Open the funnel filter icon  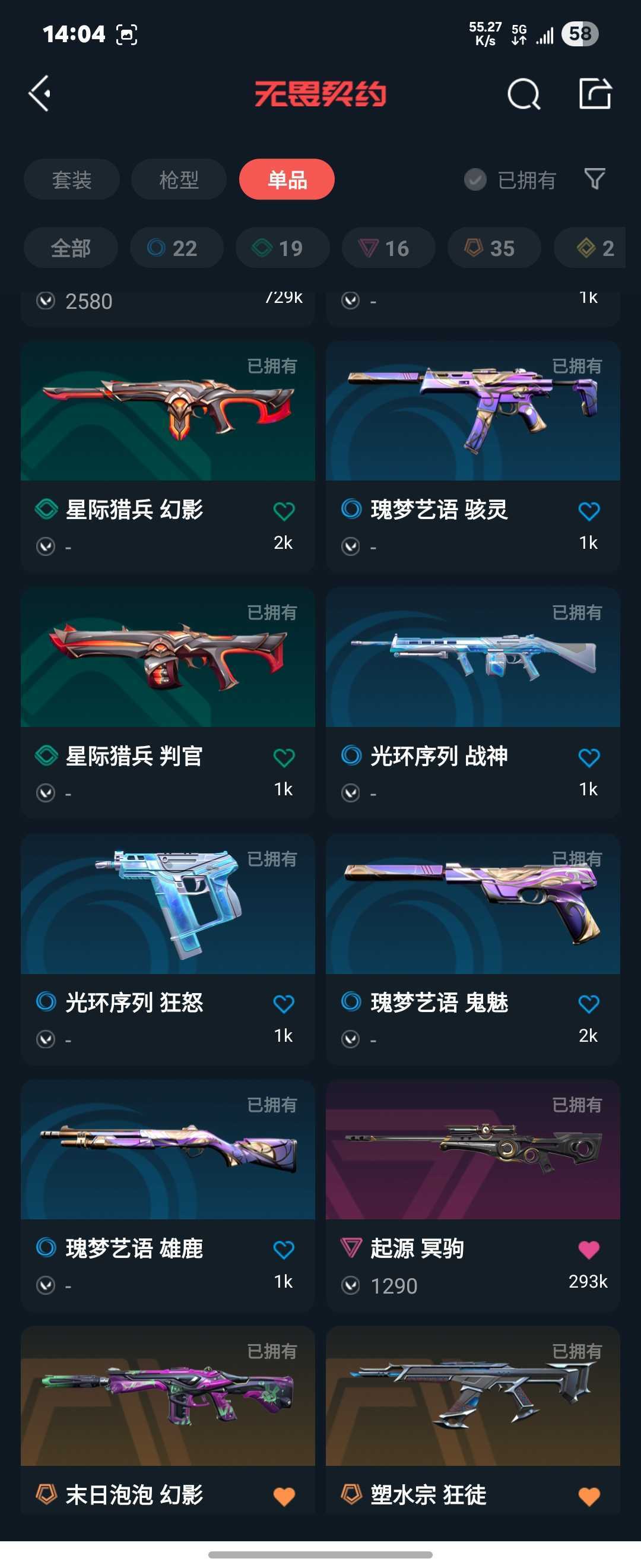594,179
